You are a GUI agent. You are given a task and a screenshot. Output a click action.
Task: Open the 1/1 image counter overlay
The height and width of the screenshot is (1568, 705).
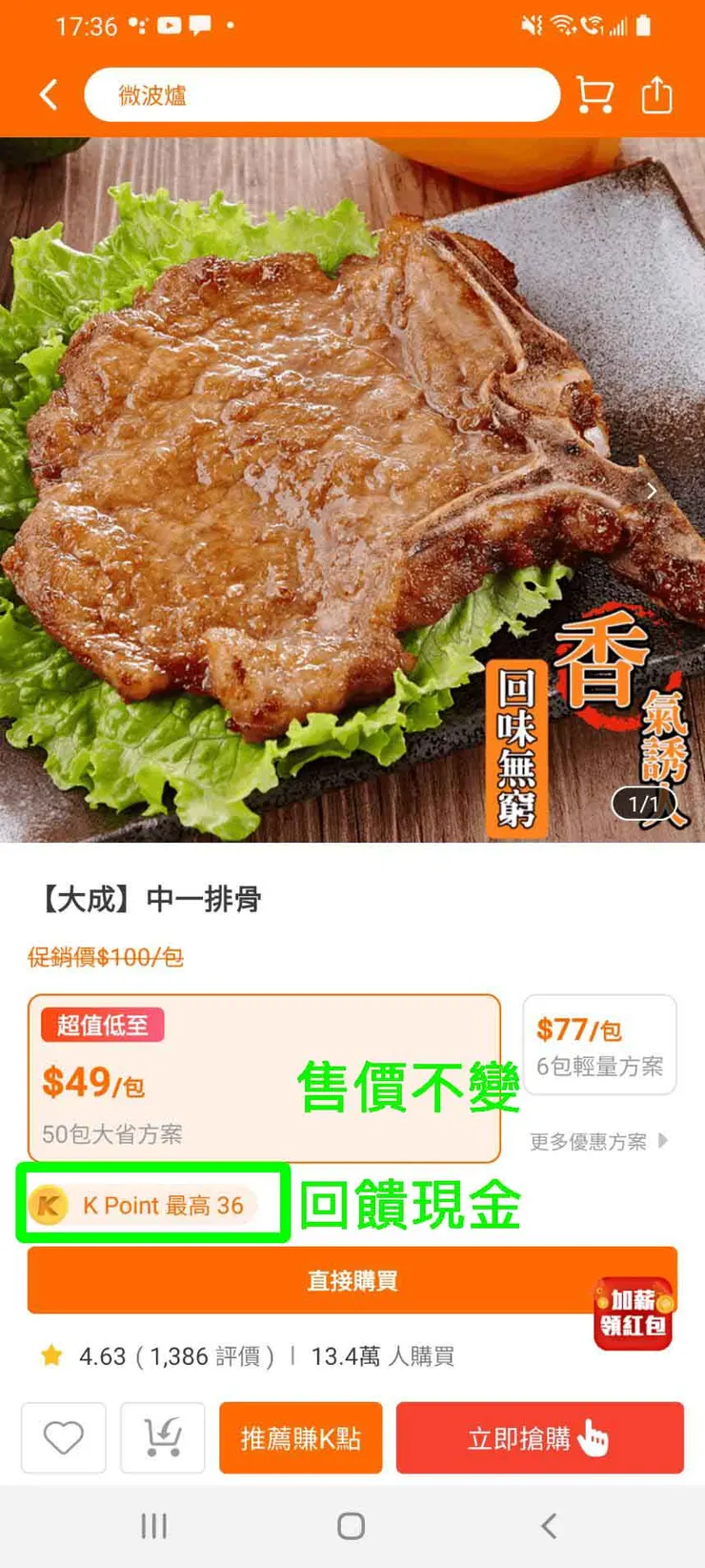point(647,801)
